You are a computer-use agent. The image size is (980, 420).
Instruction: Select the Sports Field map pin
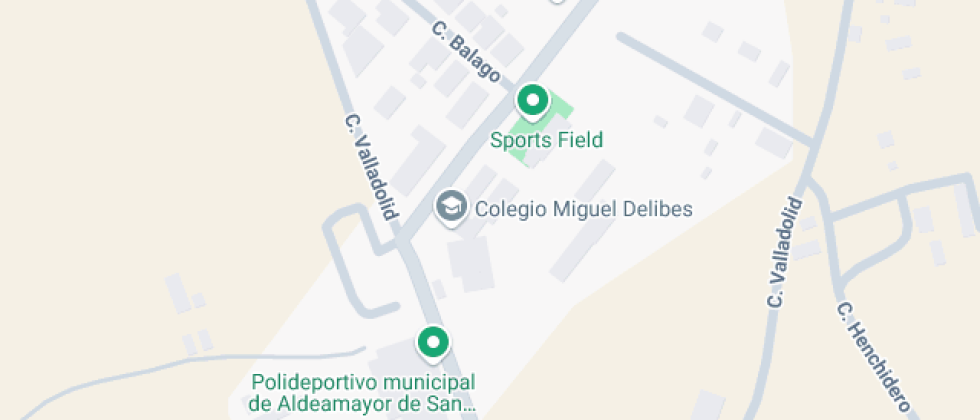point(532,102)
